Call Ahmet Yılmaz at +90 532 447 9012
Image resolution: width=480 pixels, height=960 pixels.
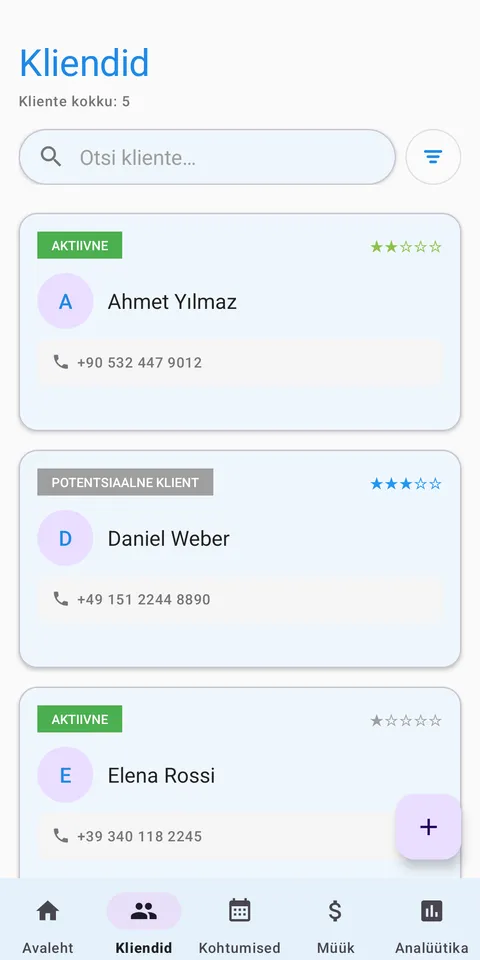[240, 362]
